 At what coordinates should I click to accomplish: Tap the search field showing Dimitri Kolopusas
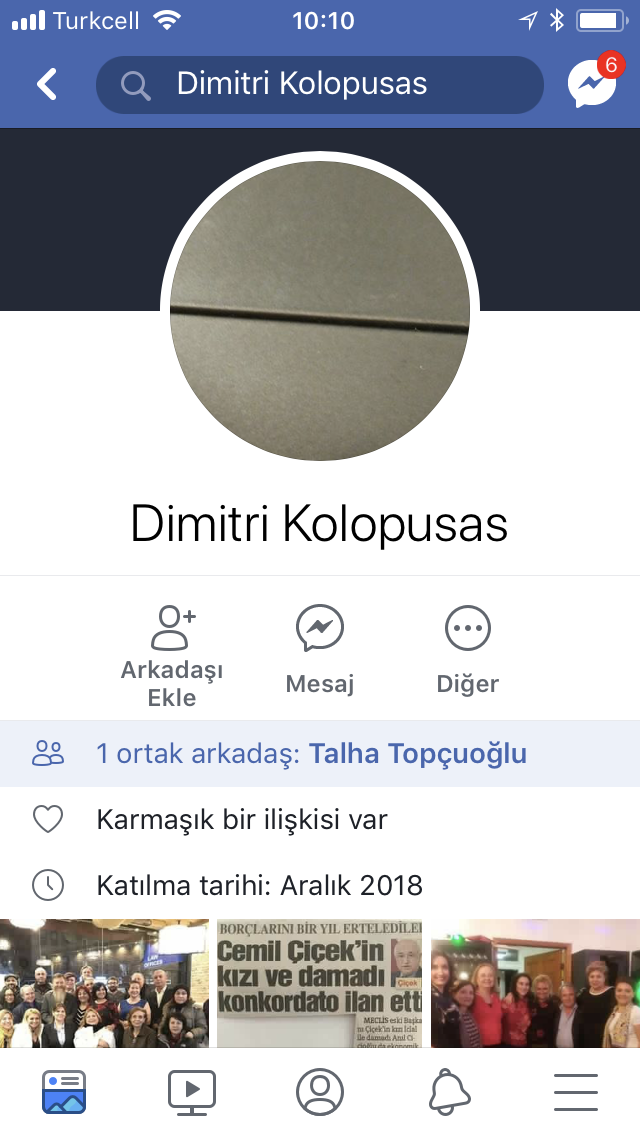(320, 85)
